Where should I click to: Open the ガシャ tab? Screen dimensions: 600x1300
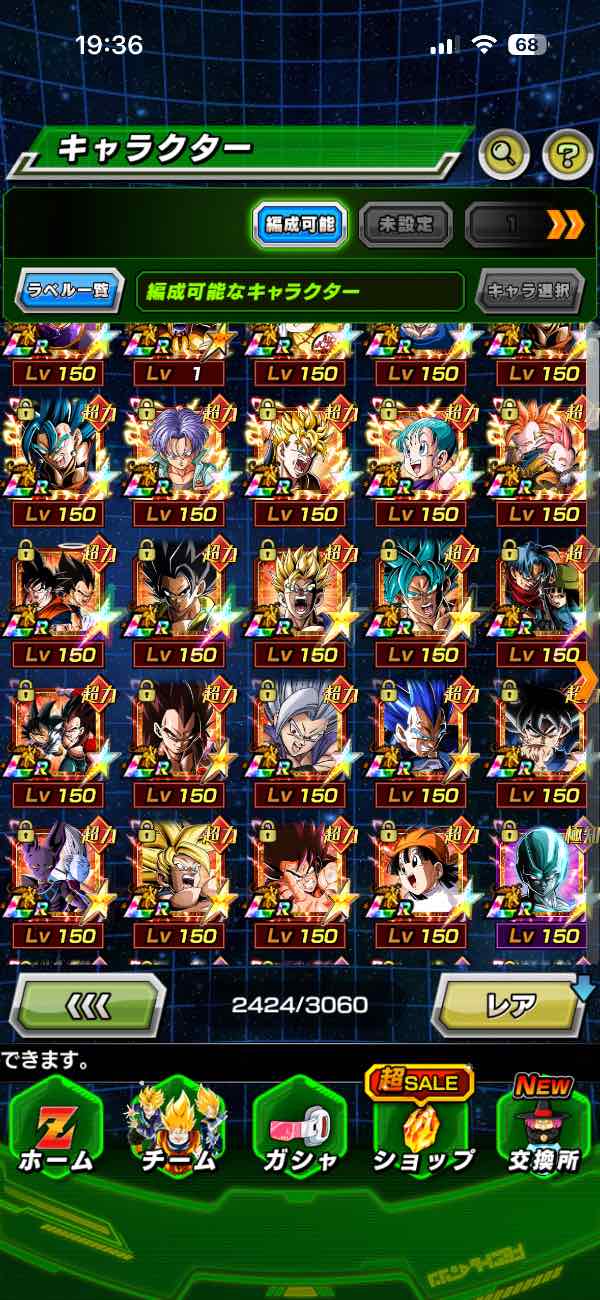[300, 1130]
